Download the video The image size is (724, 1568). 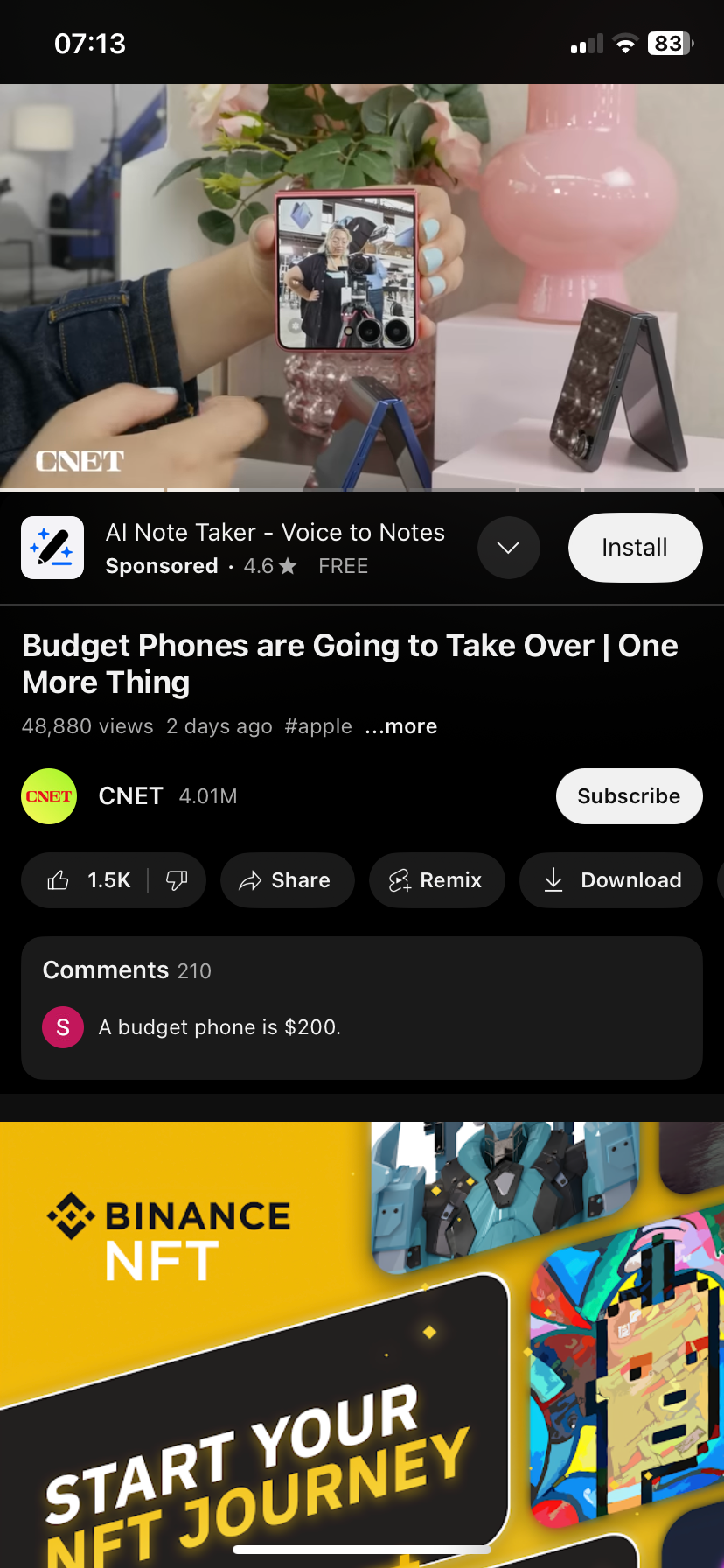611,880
